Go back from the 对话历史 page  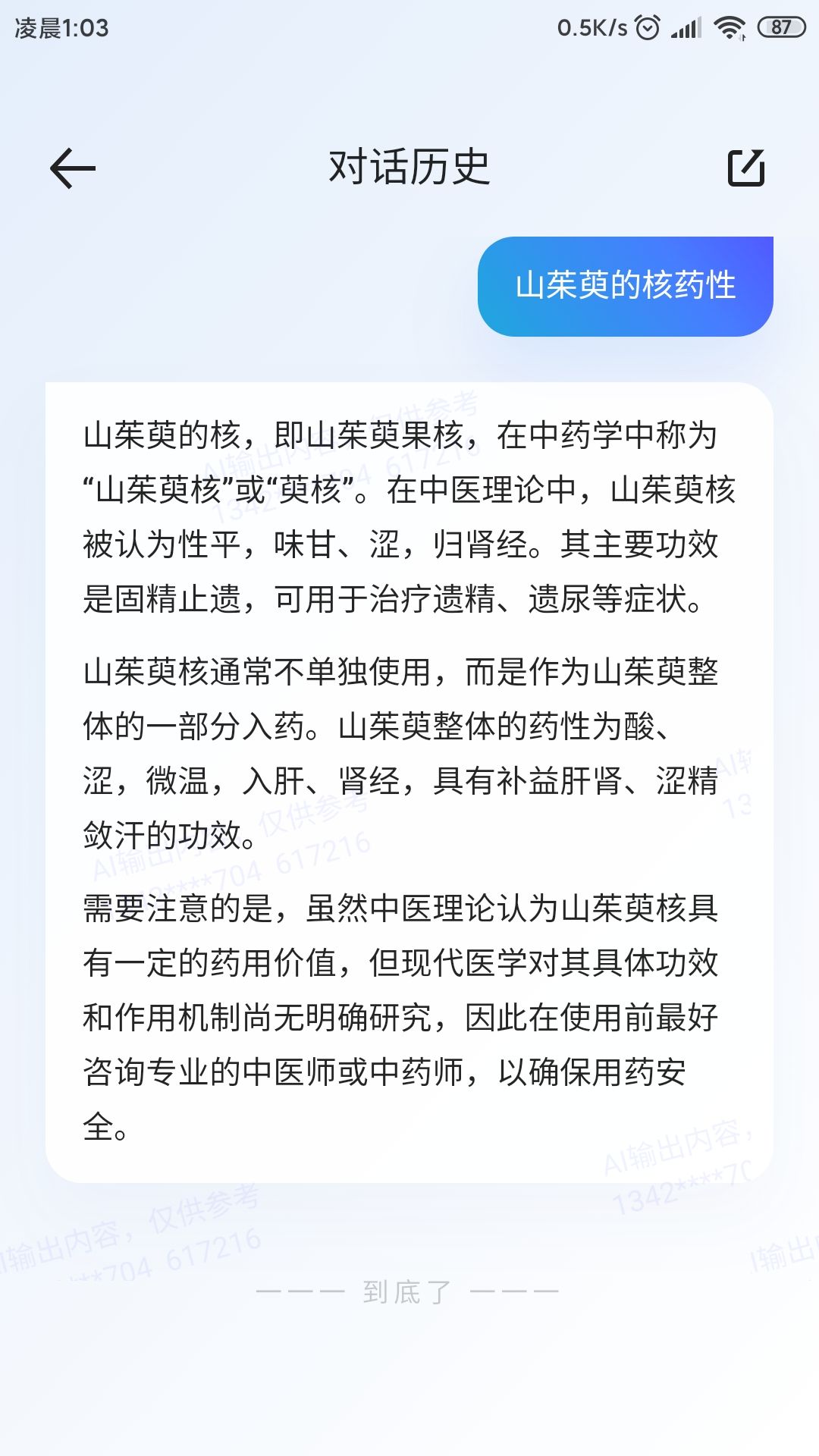(x=73, y=168)
